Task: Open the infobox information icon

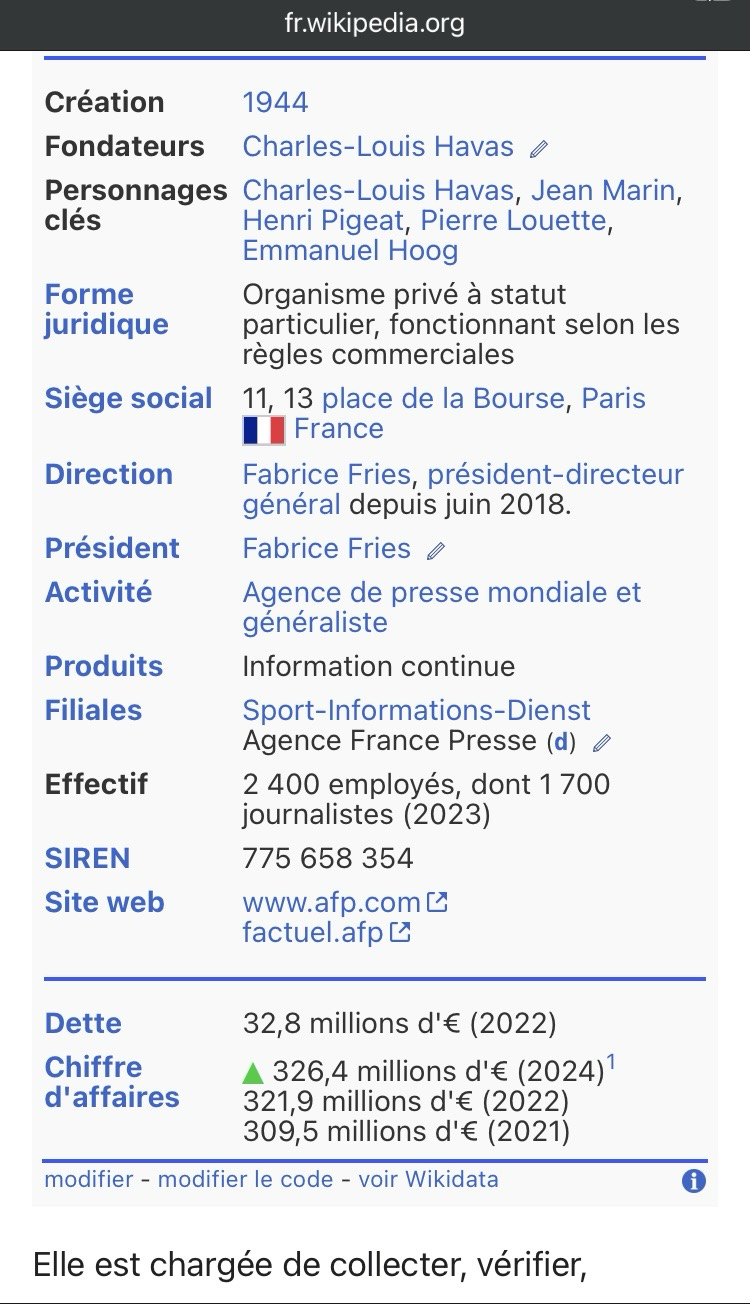Action: (x=693, y=1181)
